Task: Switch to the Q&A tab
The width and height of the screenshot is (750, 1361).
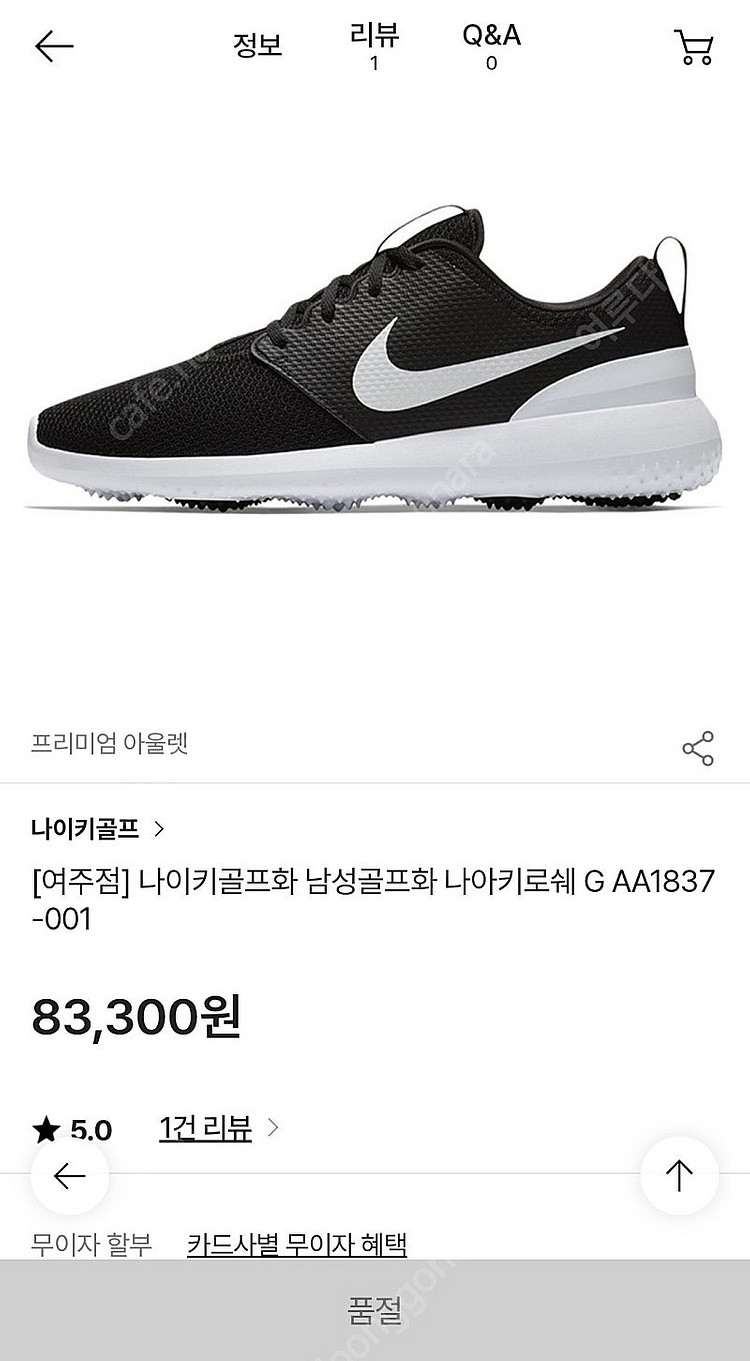Action: pyautogui.click(x=491, y=47)
